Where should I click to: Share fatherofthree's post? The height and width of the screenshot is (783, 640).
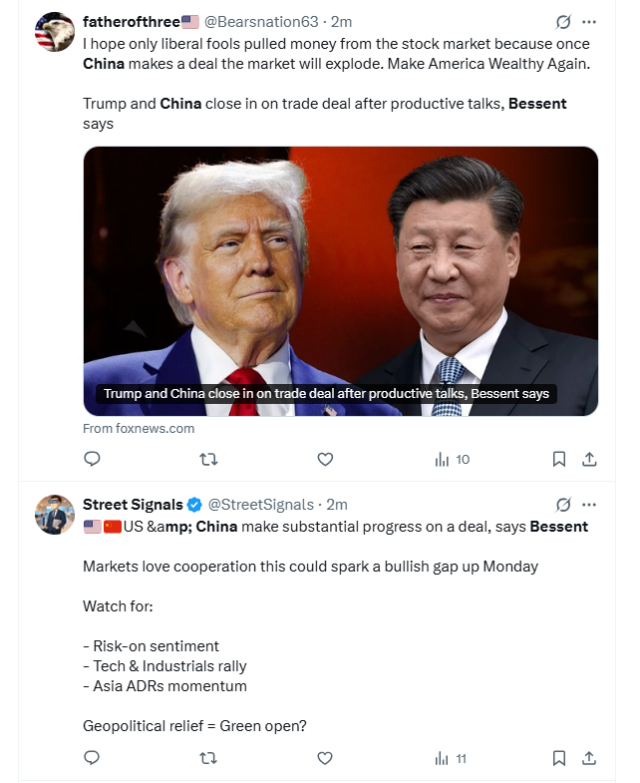[x=590, y=459]
